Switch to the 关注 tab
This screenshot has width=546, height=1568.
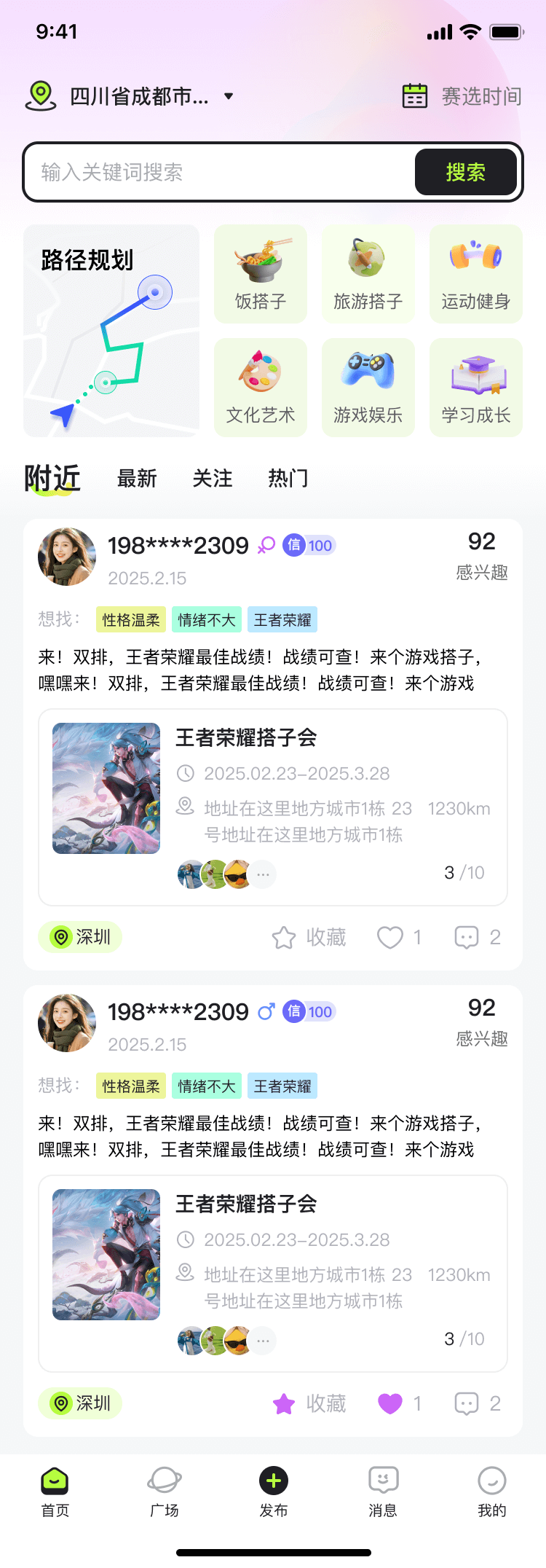click(213, 479)
